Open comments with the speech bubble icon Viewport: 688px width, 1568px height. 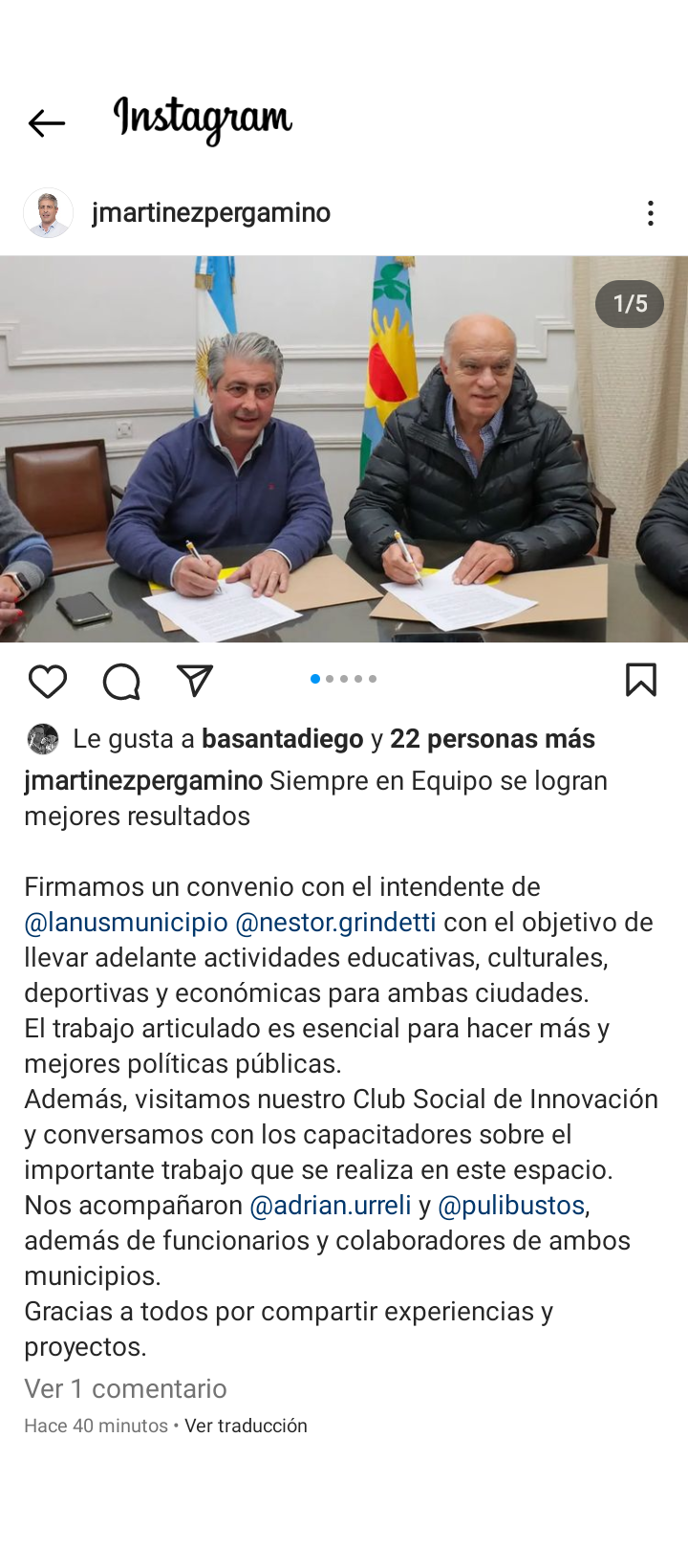[121, 682]
